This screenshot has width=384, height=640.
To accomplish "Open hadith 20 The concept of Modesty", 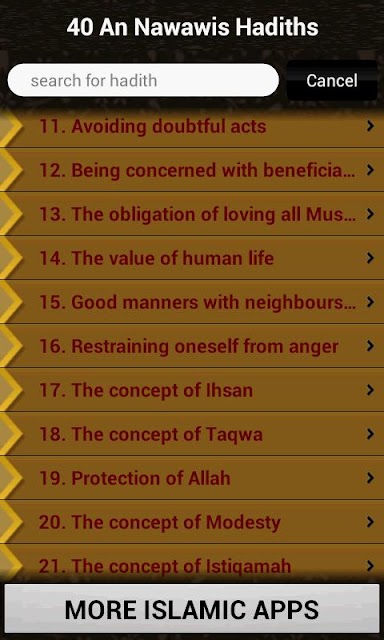I will (x=192, y=522).
